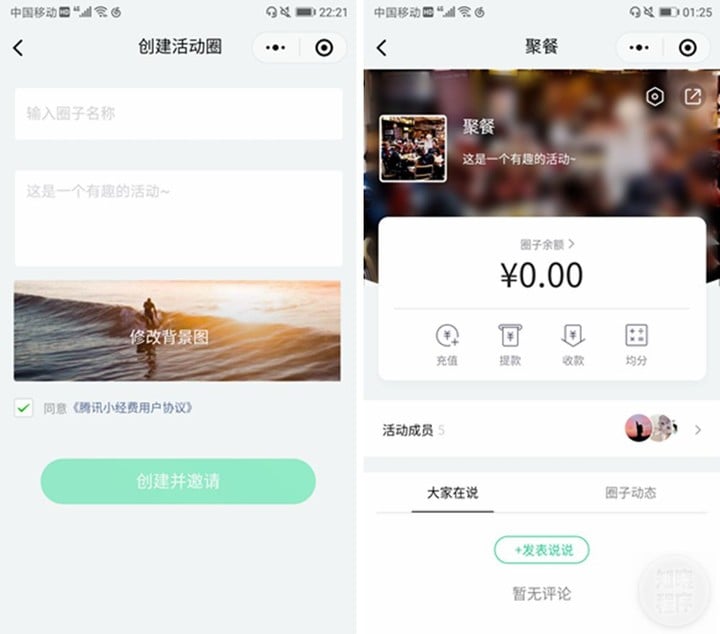Tap +发表说说 to post a comment
Viewport: 720px width, 634px height.
(541, 550)
